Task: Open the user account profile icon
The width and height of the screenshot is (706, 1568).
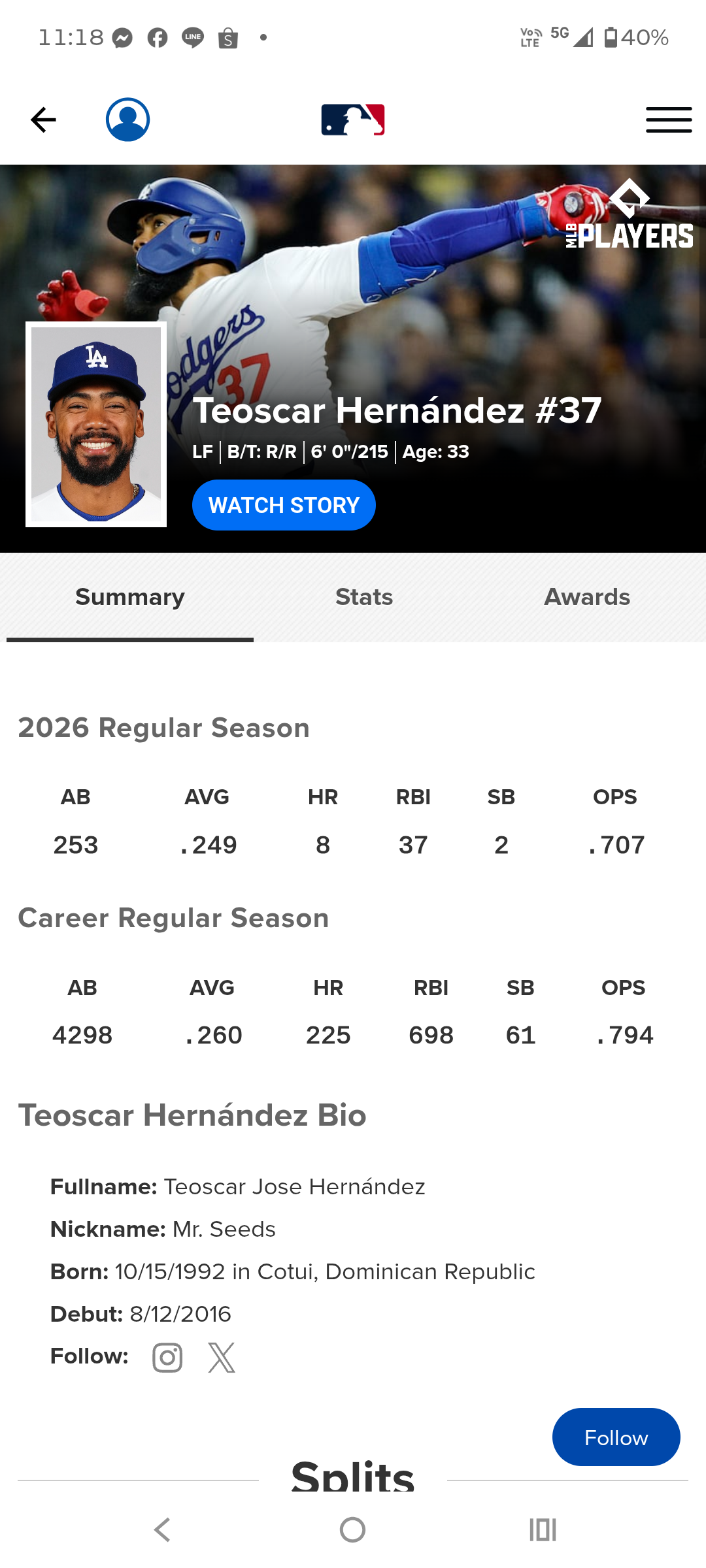Action: tap(128, 120)
